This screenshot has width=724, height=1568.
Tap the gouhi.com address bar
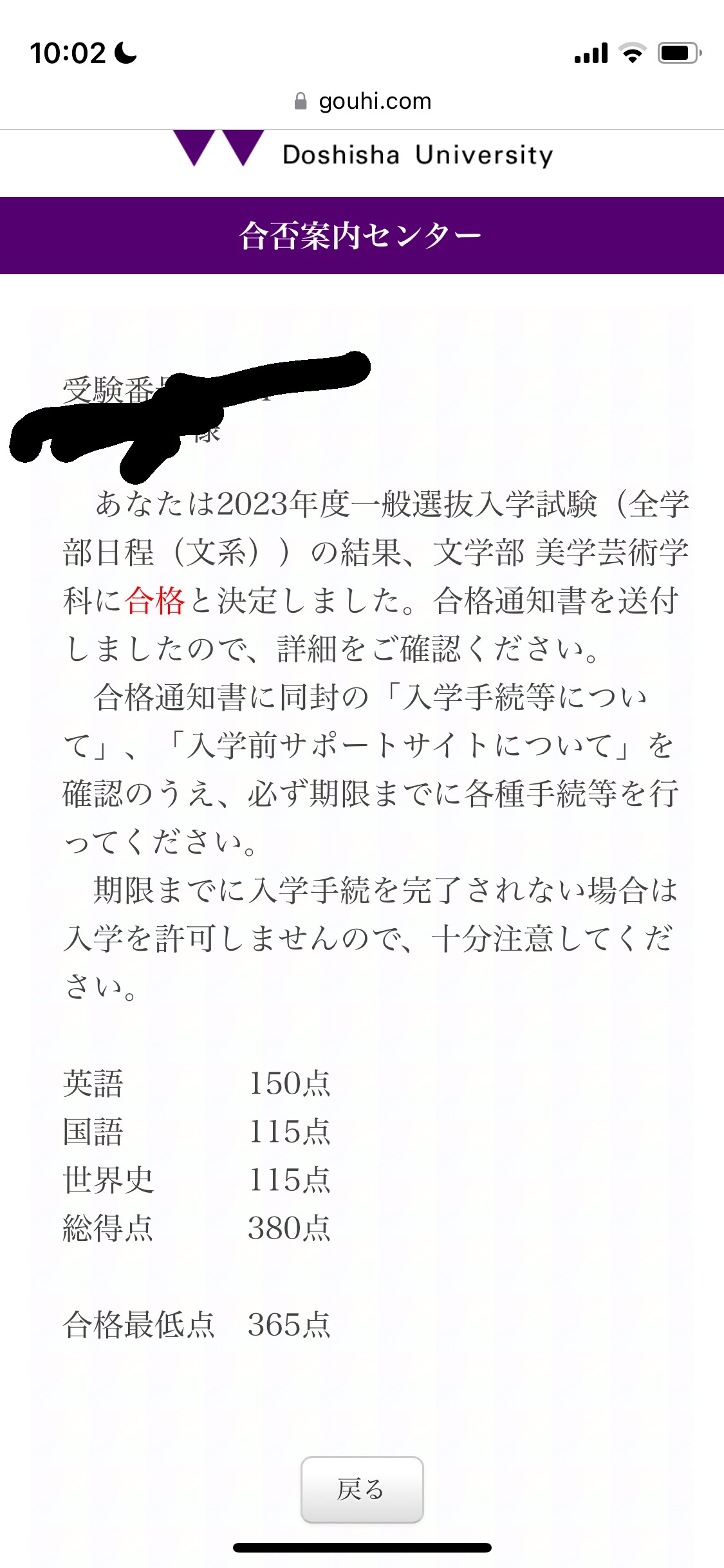coord(362,101)
